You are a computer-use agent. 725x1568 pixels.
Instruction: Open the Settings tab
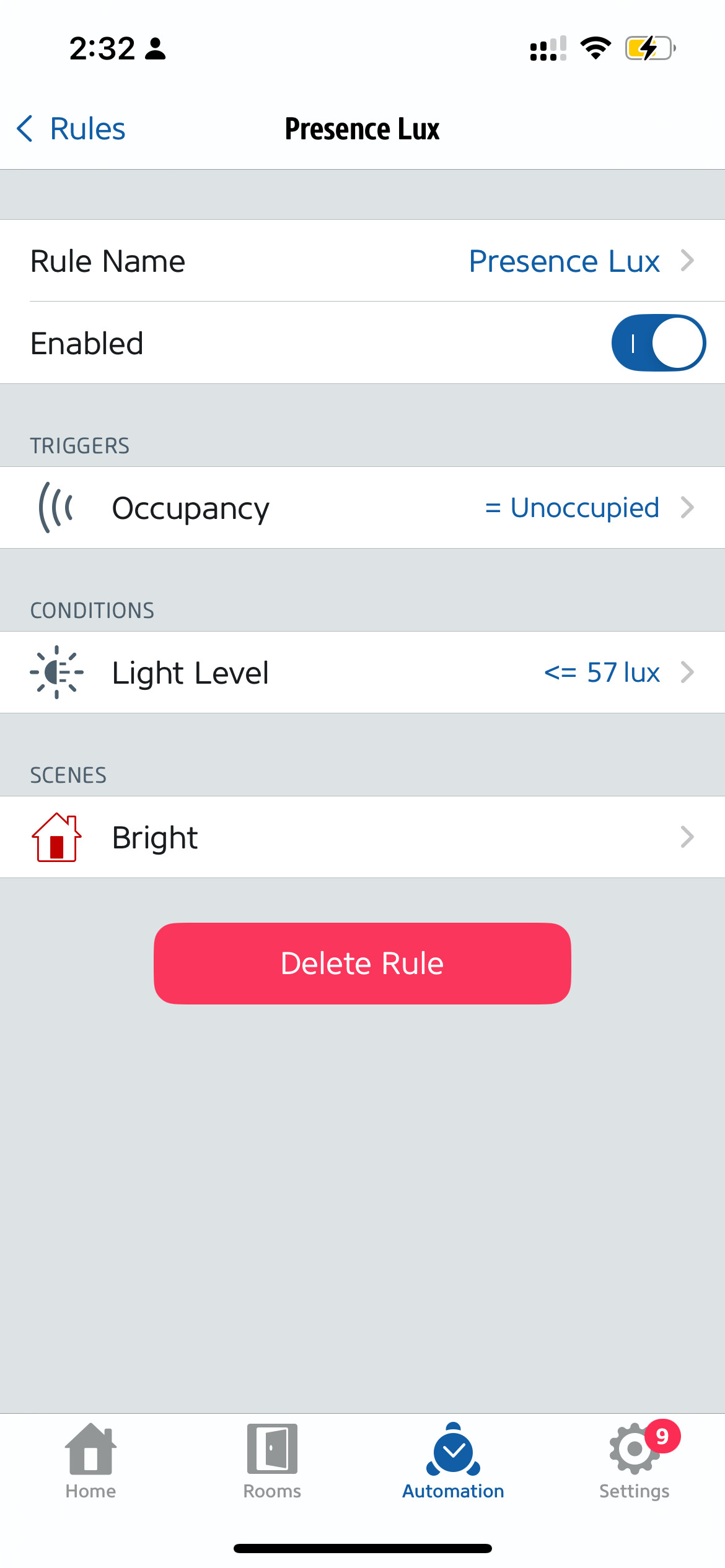pyautogui.click(x=635, y=1463)
